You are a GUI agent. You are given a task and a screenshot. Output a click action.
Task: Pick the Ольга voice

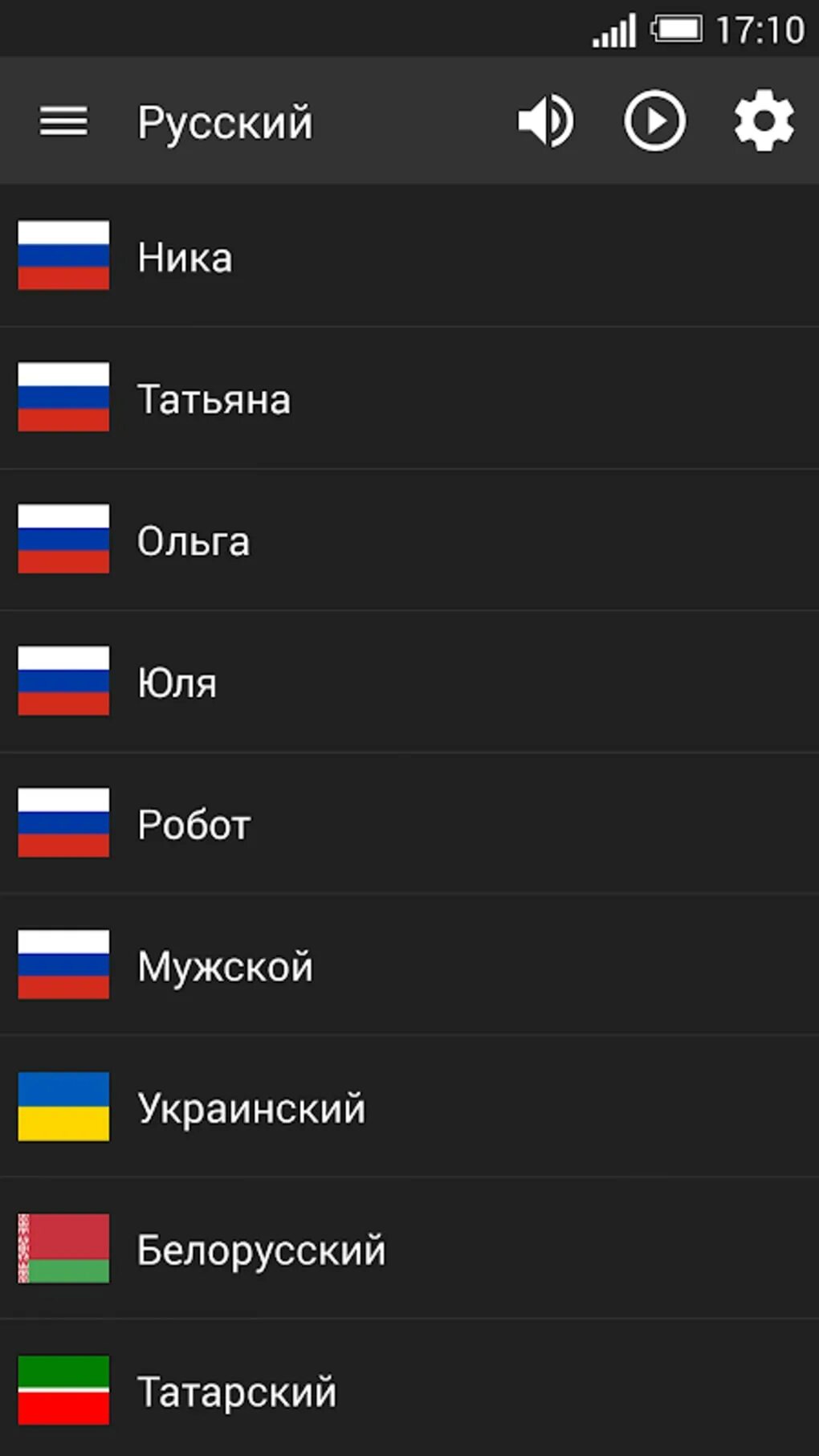tap(409, 540)
